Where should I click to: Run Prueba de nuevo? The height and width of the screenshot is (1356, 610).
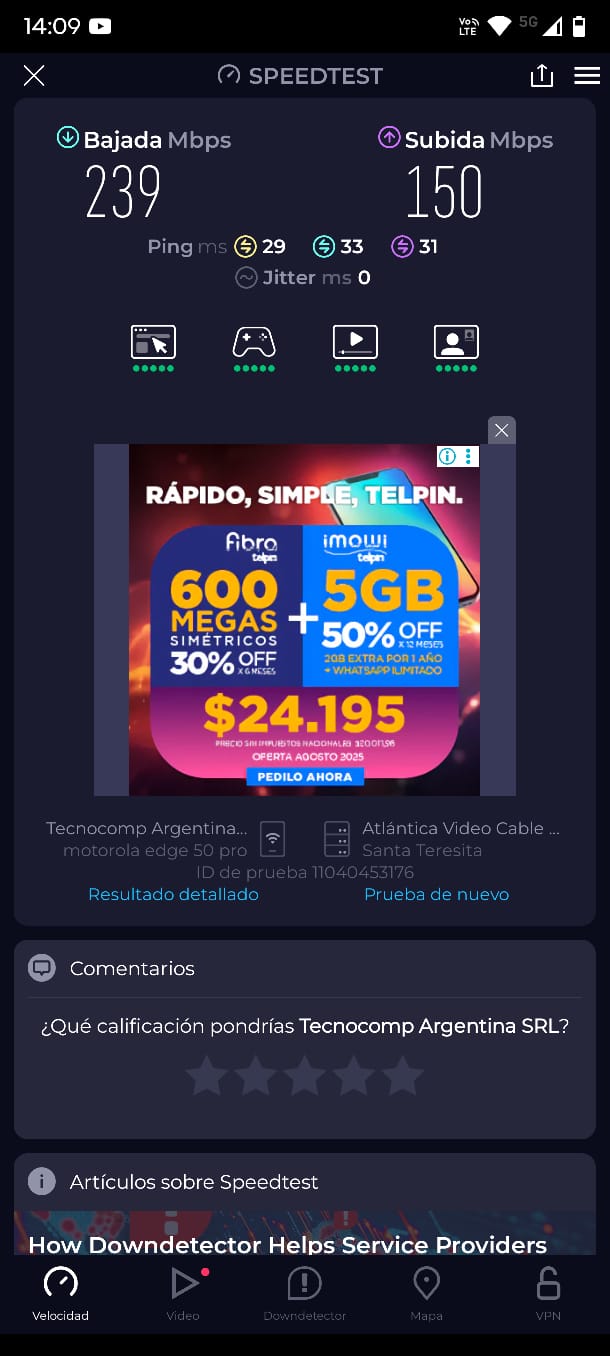(436, 894)
